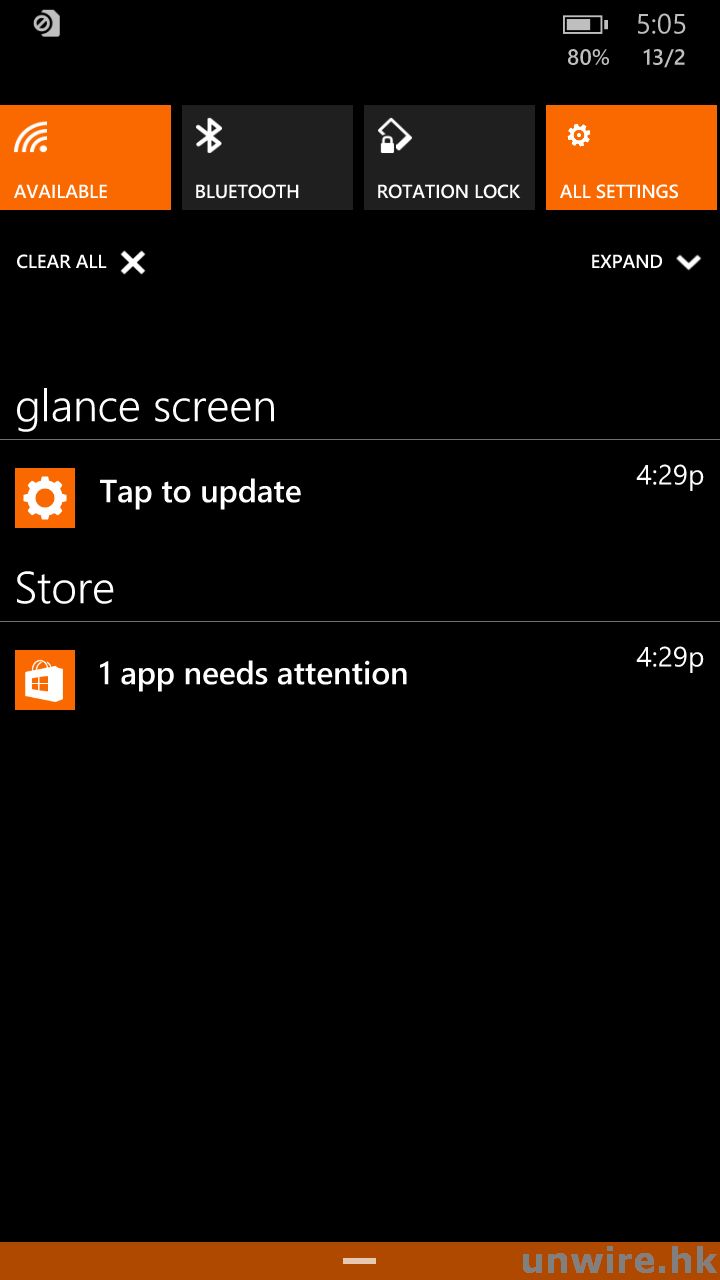Toggle the Wi-Fi quick action tile

[85, 157]
